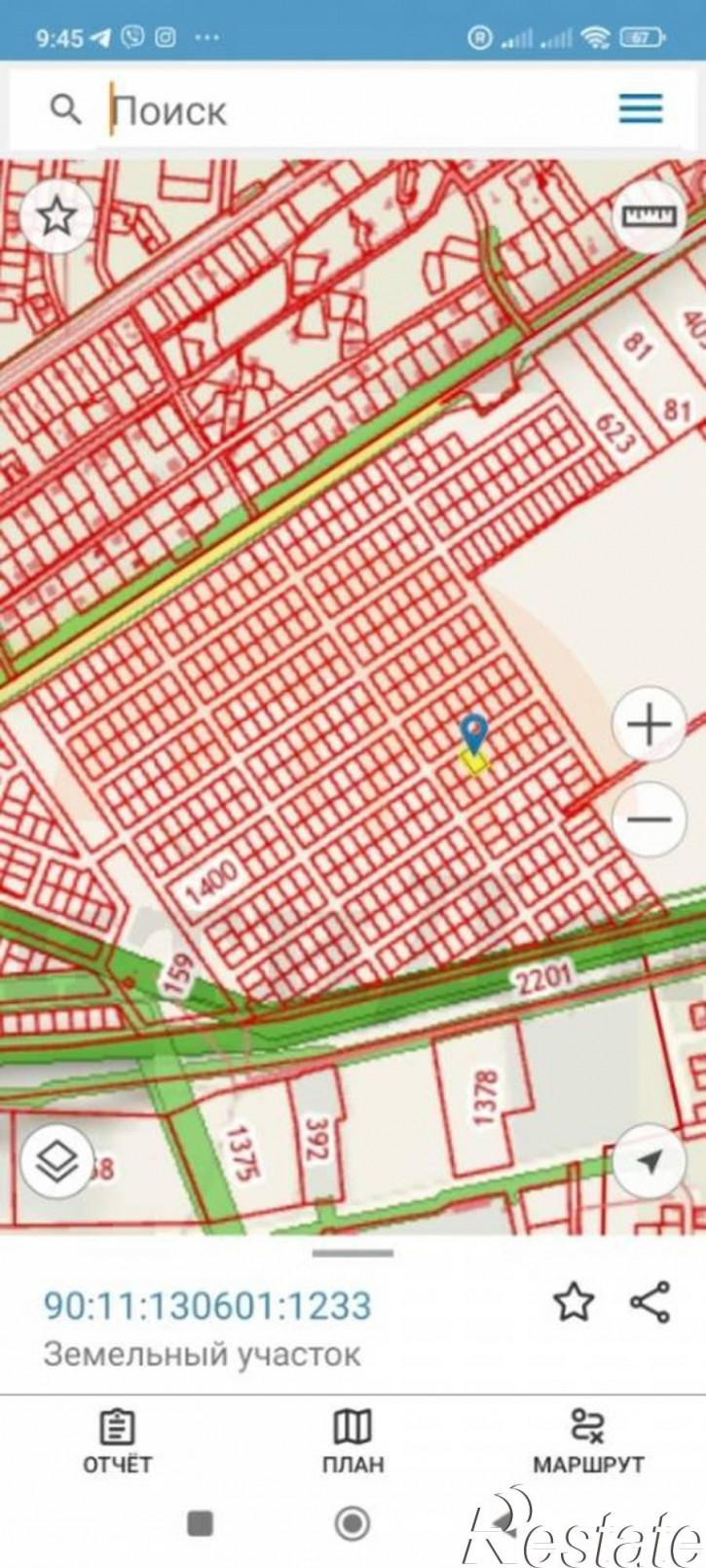706x1568 pixels.
Task: Add parcel 90:11:130601:1233 to favorites
Action: (x=574, y=1302)
